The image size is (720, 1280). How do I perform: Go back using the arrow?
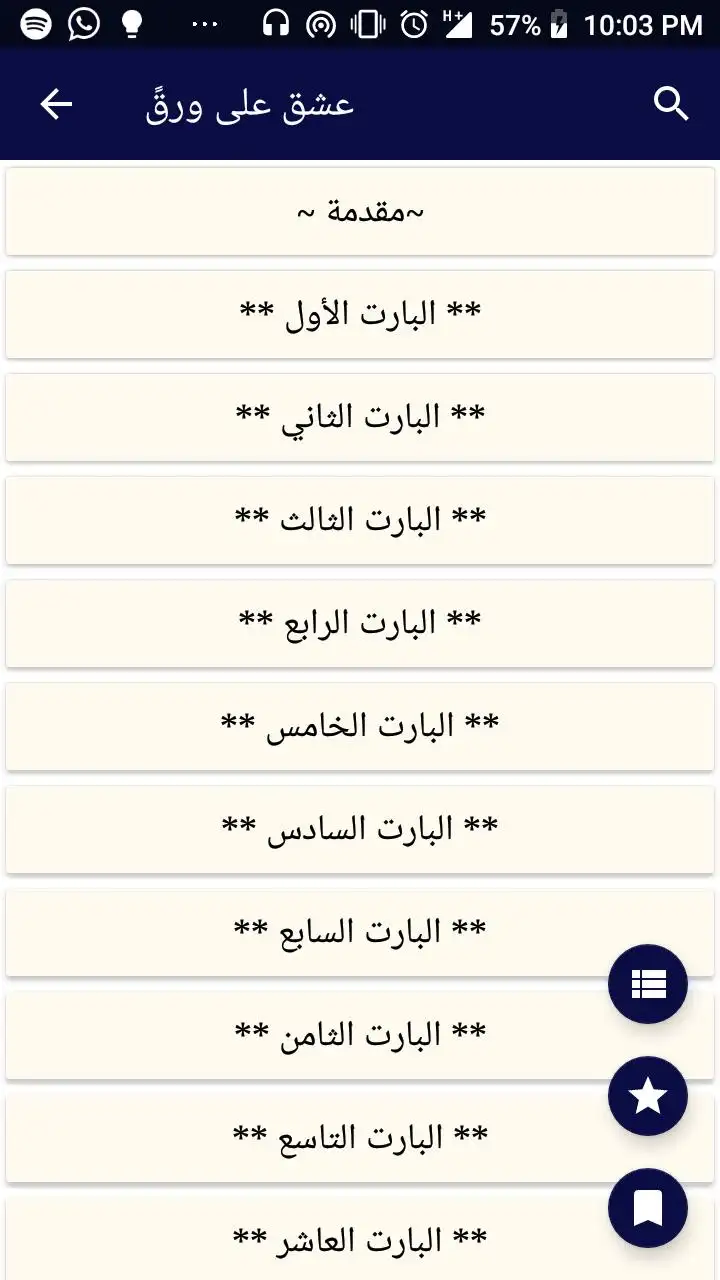pos(56,104)
